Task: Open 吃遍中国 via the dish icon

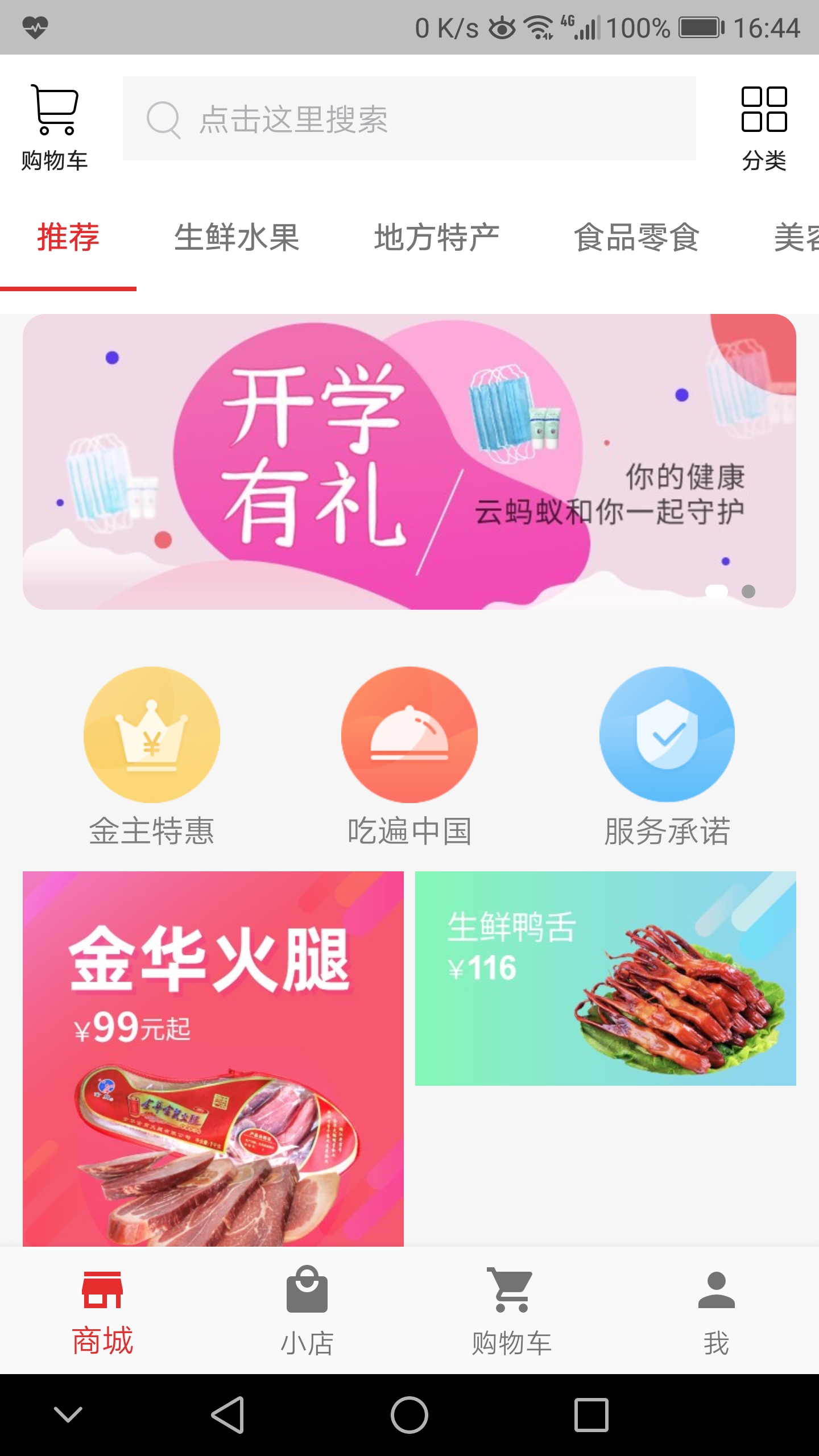Action: tap(409, 735)
